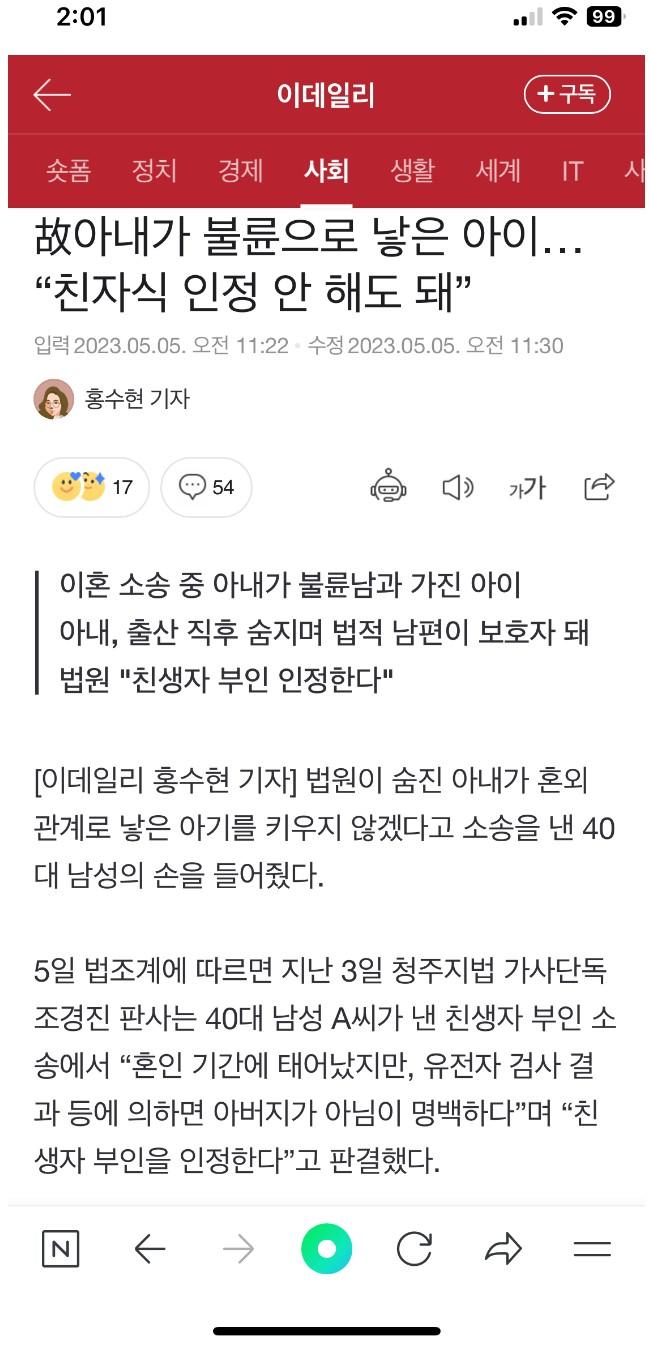Go back using the header arrow
651x1364 pixels.
(52, 95)
